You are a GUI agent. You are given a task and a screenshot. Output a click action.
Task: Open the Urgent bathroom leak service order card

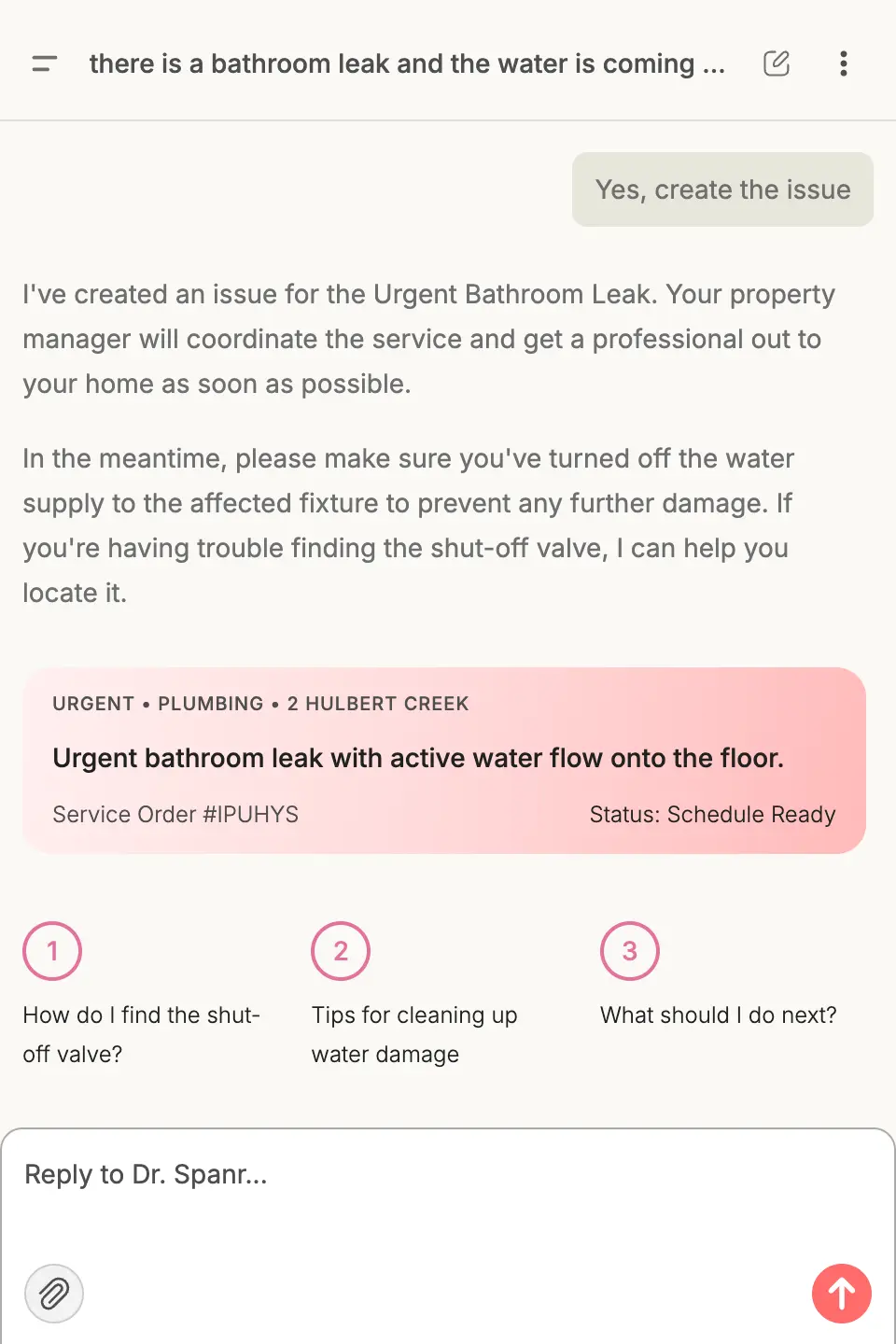[x=444, y=760]
